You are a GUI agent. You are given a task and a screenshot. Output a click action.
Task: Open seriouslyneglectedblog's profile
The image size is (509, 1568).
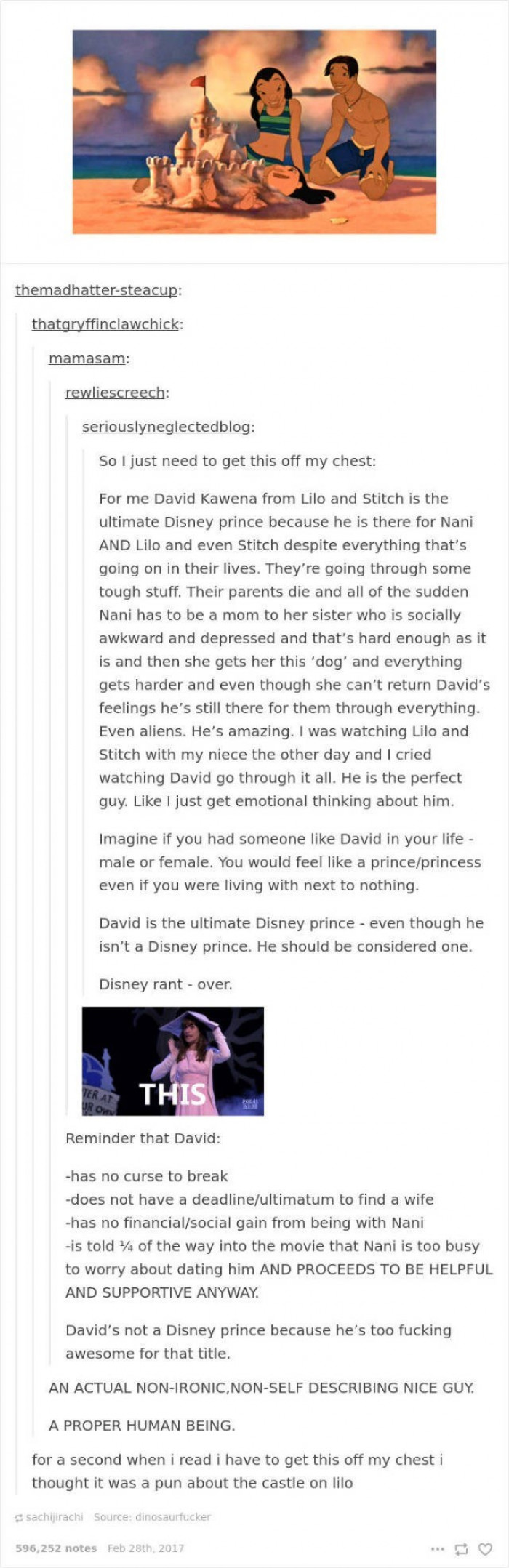tap(167, 427)
